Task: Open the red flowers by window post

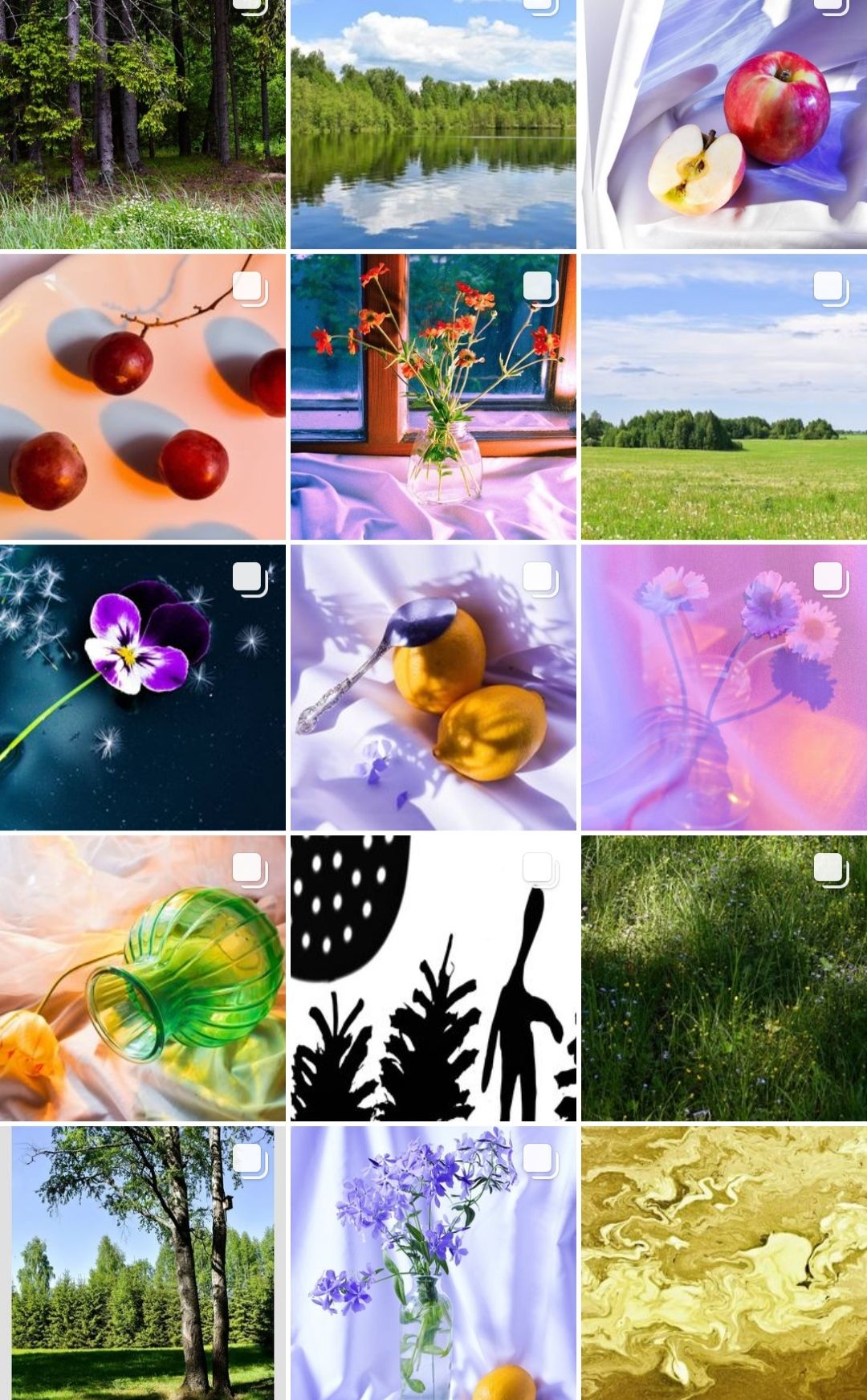Action: click(433, 397)
